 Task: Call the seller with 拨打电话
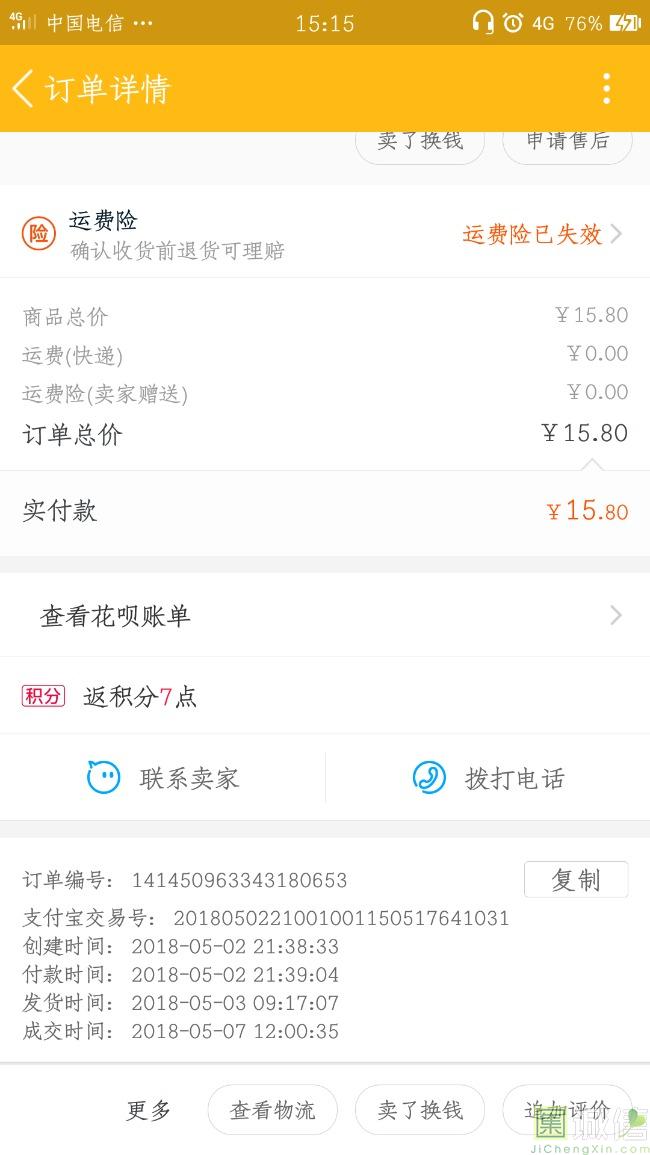[x=488, y=778]
